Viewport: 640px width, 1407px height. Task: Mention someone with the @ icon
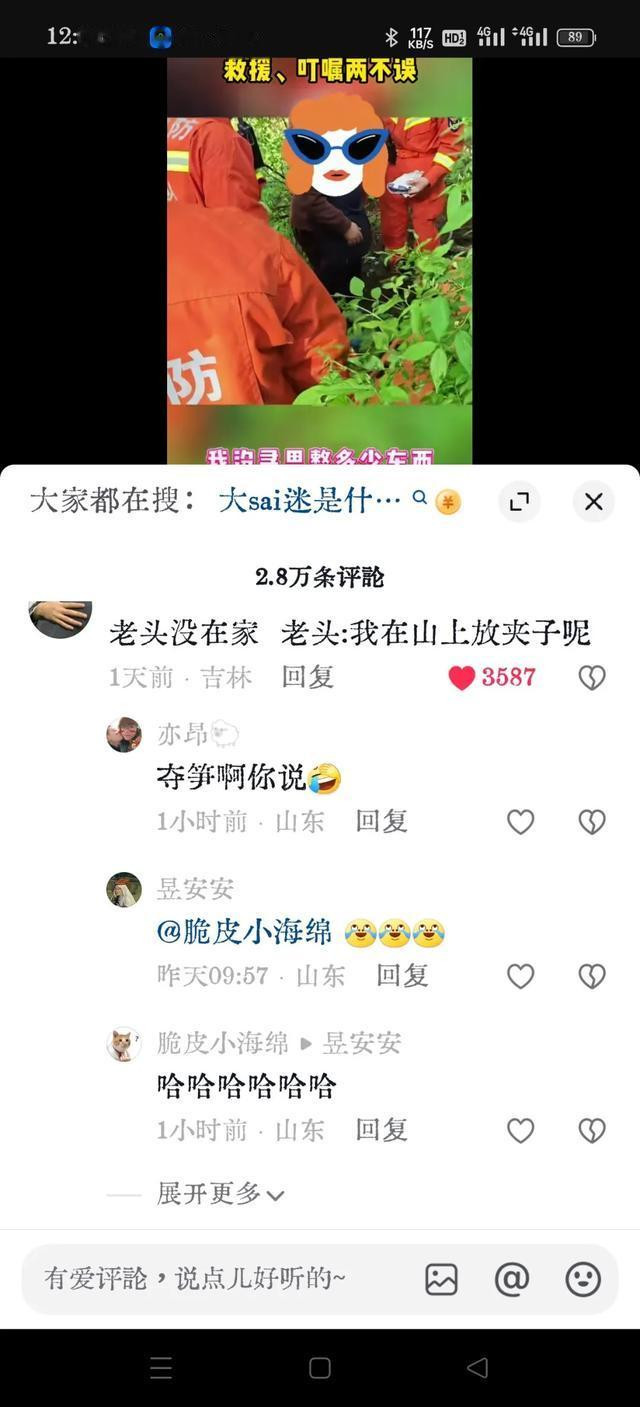[512, 1279]
